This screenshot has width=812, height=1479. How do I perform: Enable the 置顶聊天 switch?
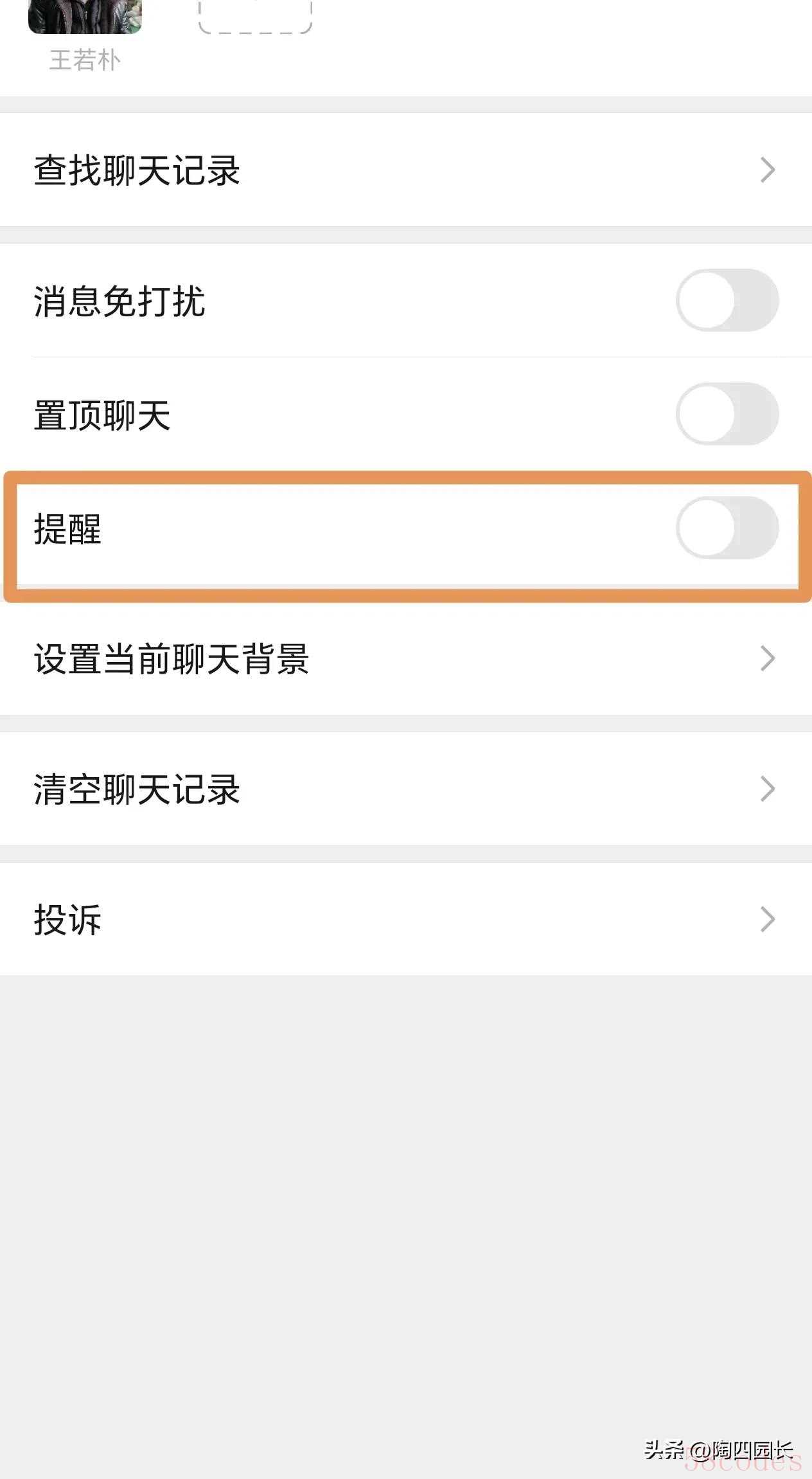[x=727, y=414]
